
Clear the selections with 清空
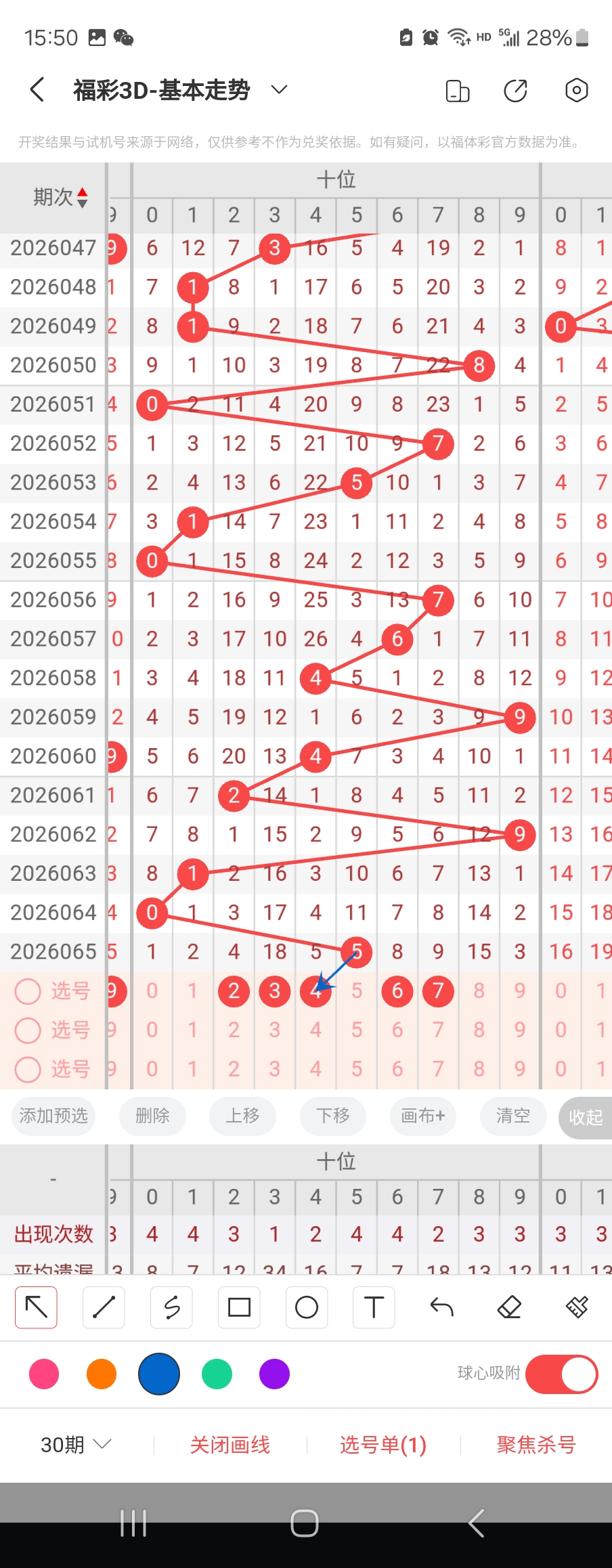coord(512,1116)
